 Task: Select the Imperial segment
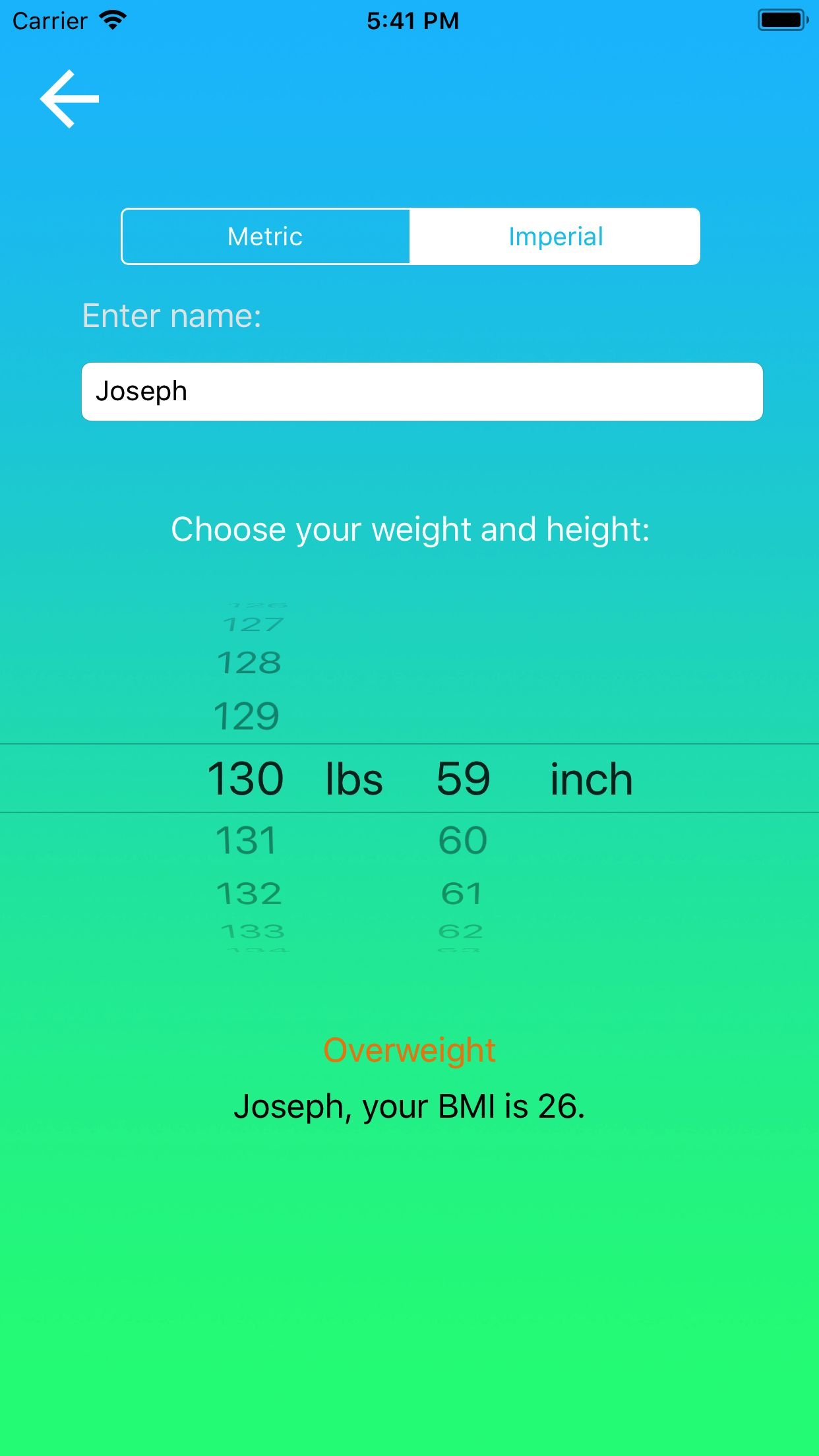tap(555, 237)
